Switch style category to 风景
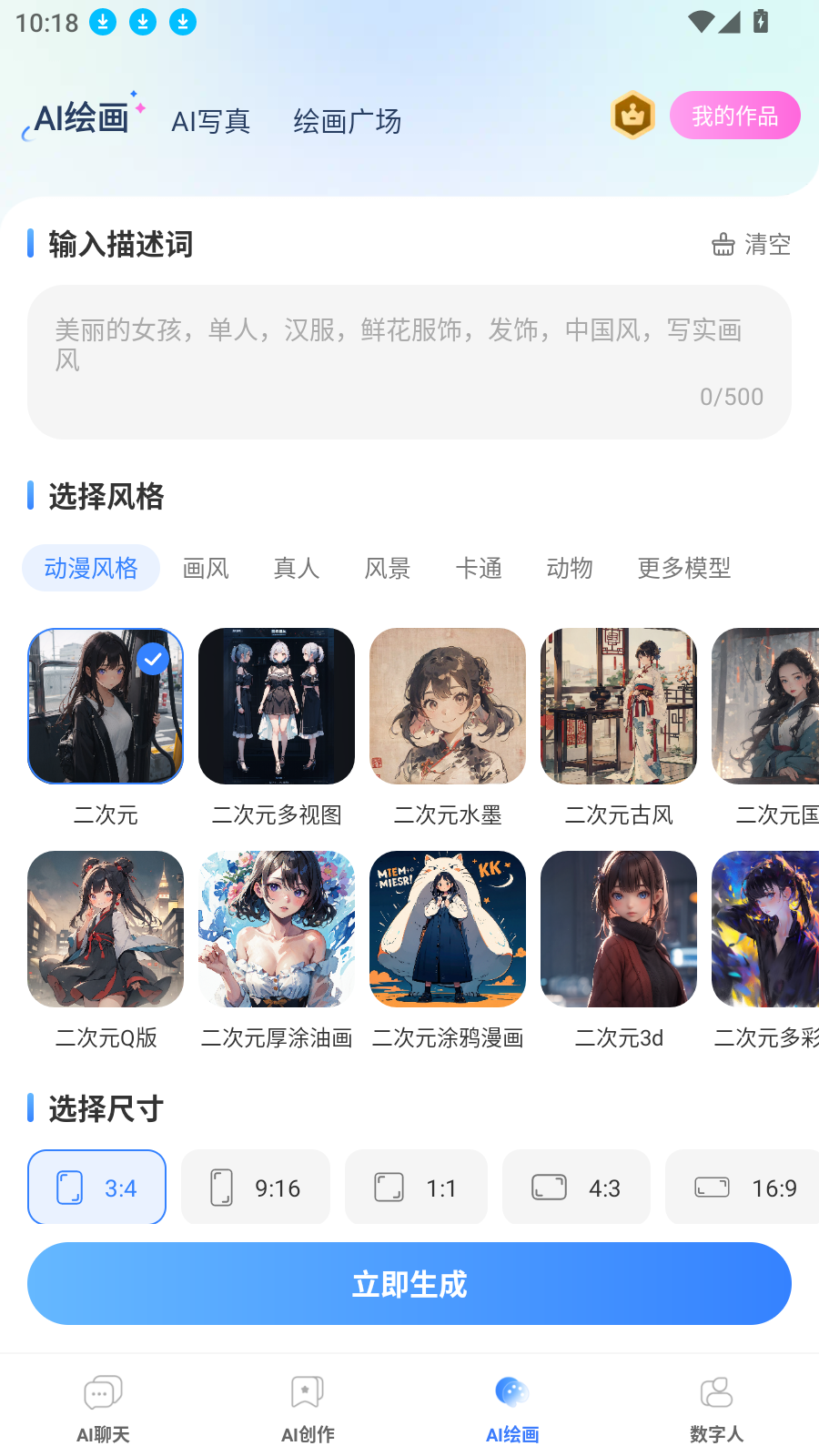Viewport: 819px width, 1456px height. (388, 568)
